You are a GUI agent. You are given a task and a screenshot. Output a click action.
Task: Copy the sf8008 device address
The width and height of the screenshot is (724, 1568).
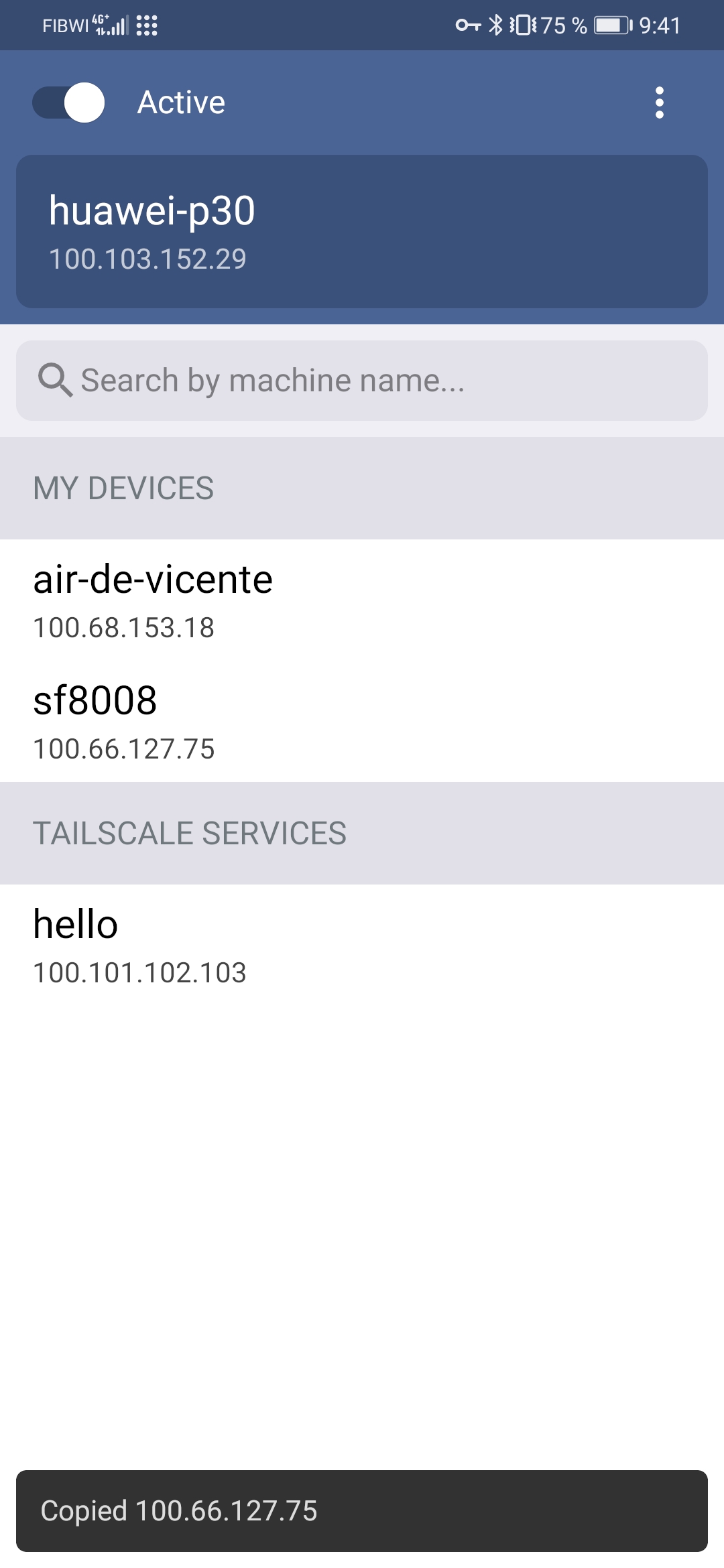pyautogui.click(x=362, y=722)
